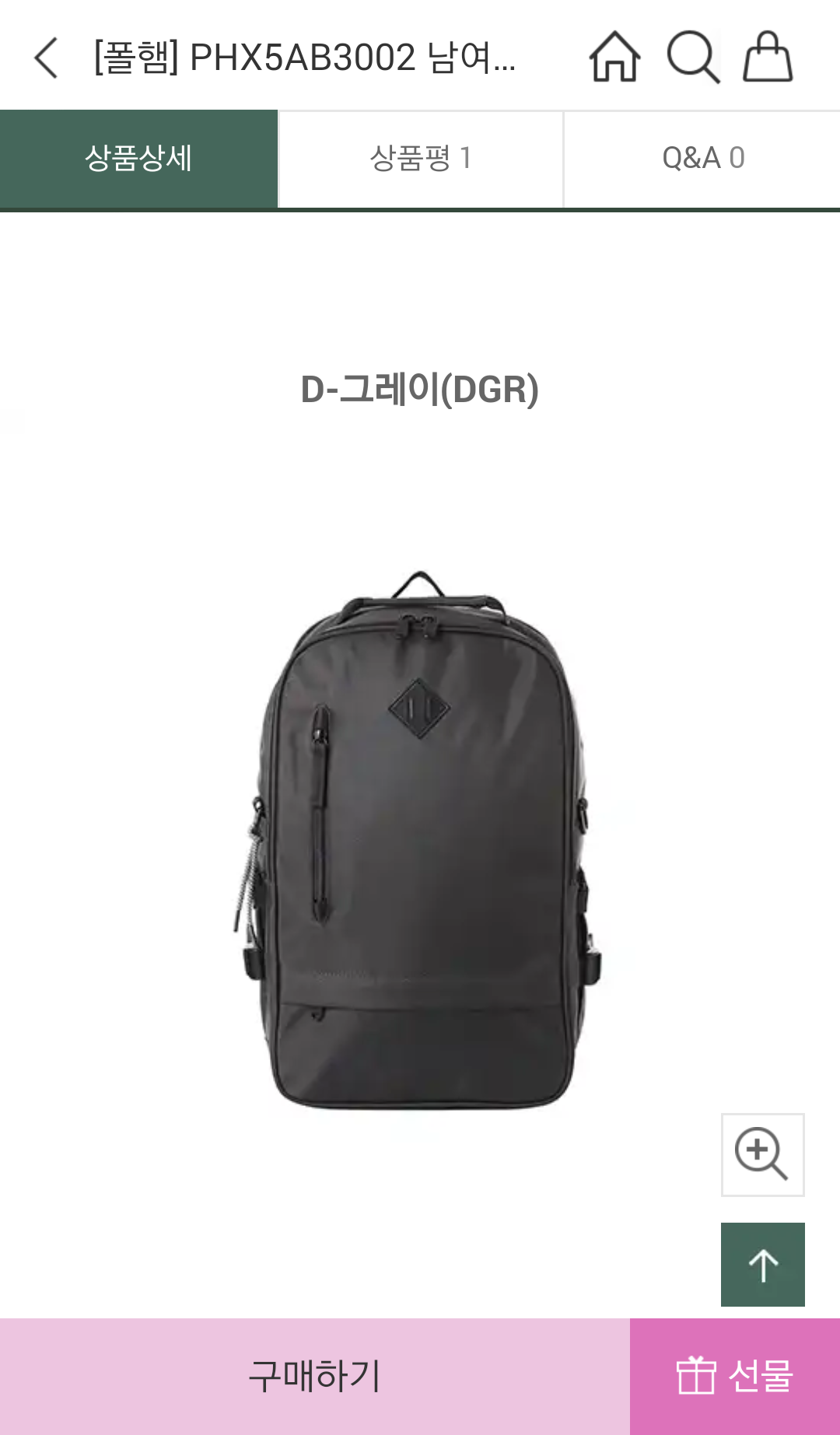Screen dimensions: 840x1435
Task: Open the home icon
Action: (x=614, y=57)
